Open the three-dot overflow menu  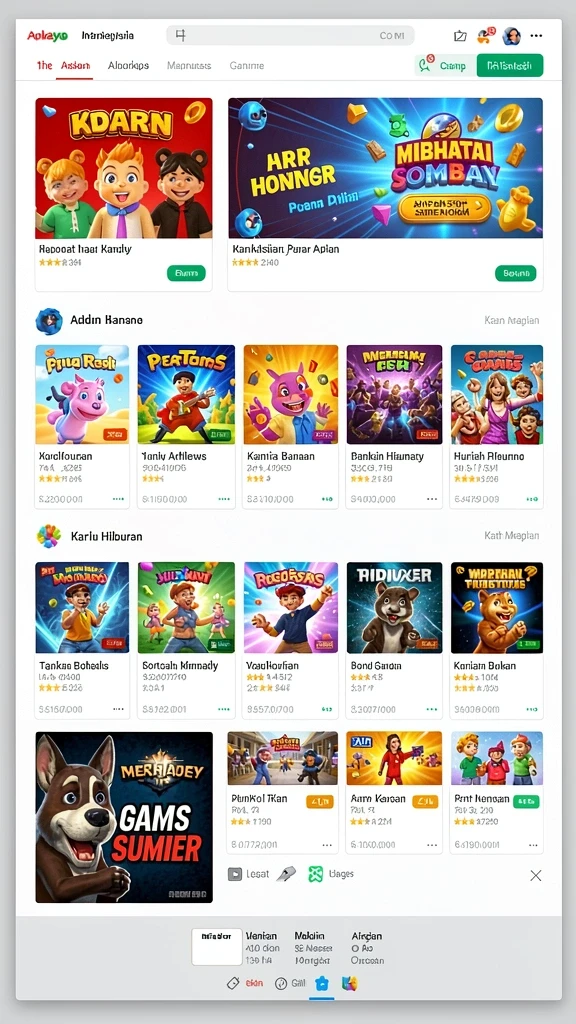coord(536,36)
